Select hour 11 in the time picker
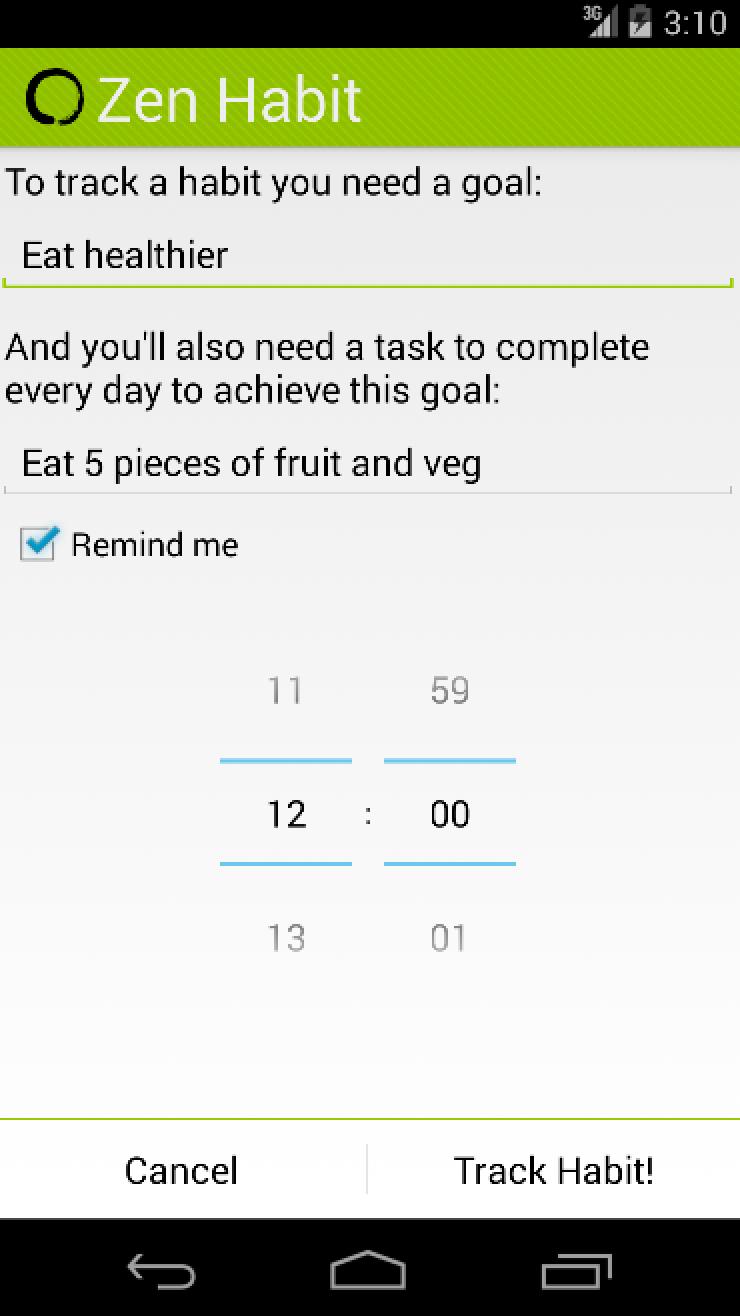 [285, 690]
